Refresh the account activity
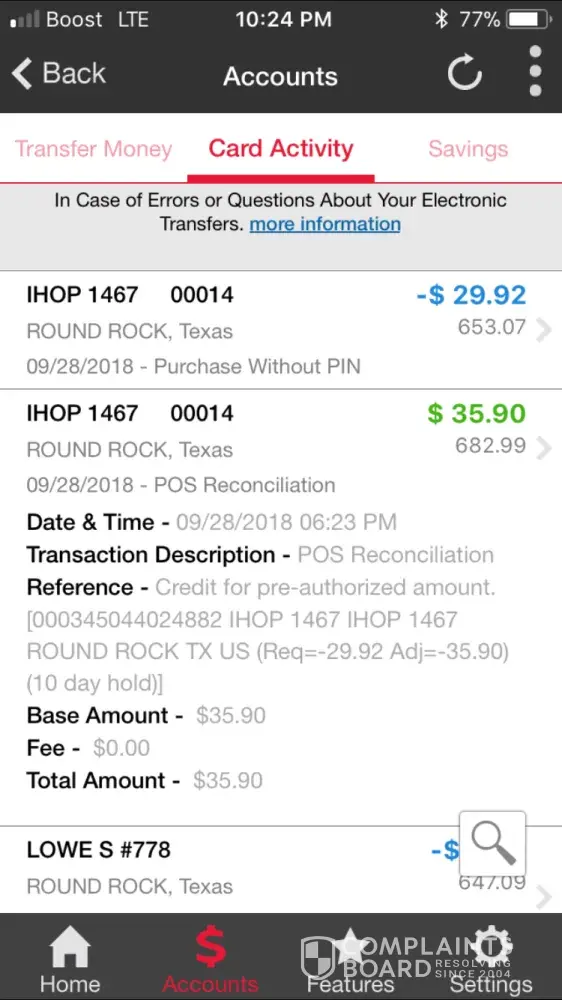This screenshot has width=562, height=1000. point(464,73)
